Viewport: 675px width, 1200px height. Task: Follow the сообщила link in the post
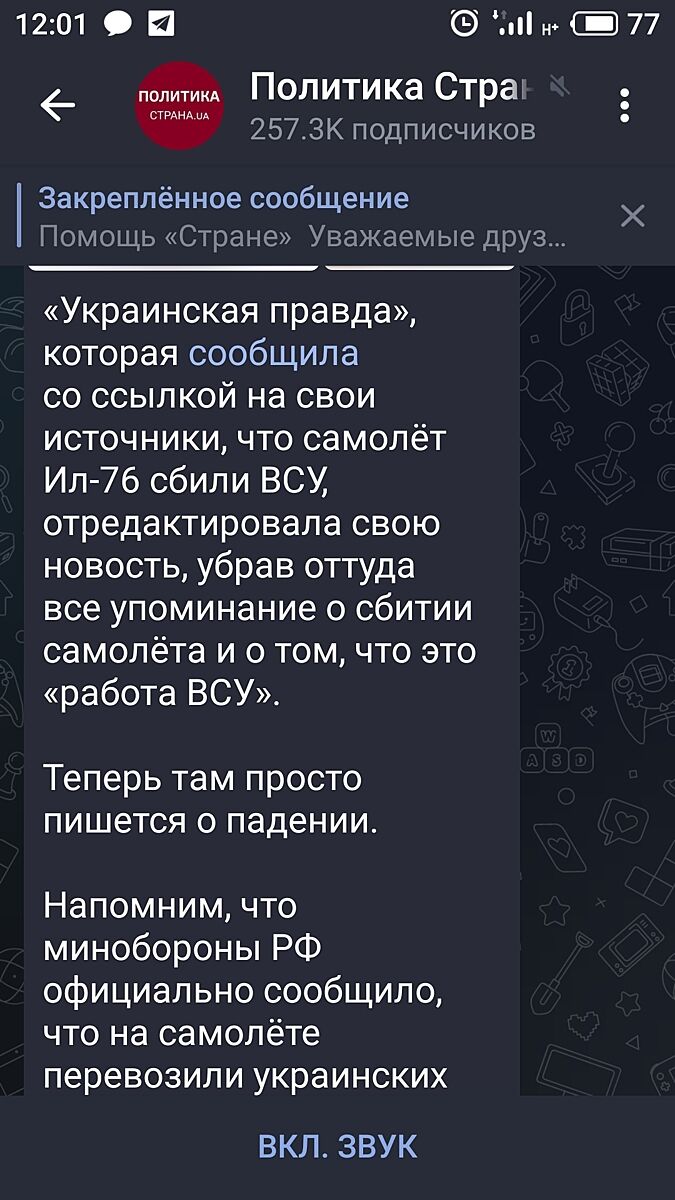pyautogui.click(x=272, y=353)
